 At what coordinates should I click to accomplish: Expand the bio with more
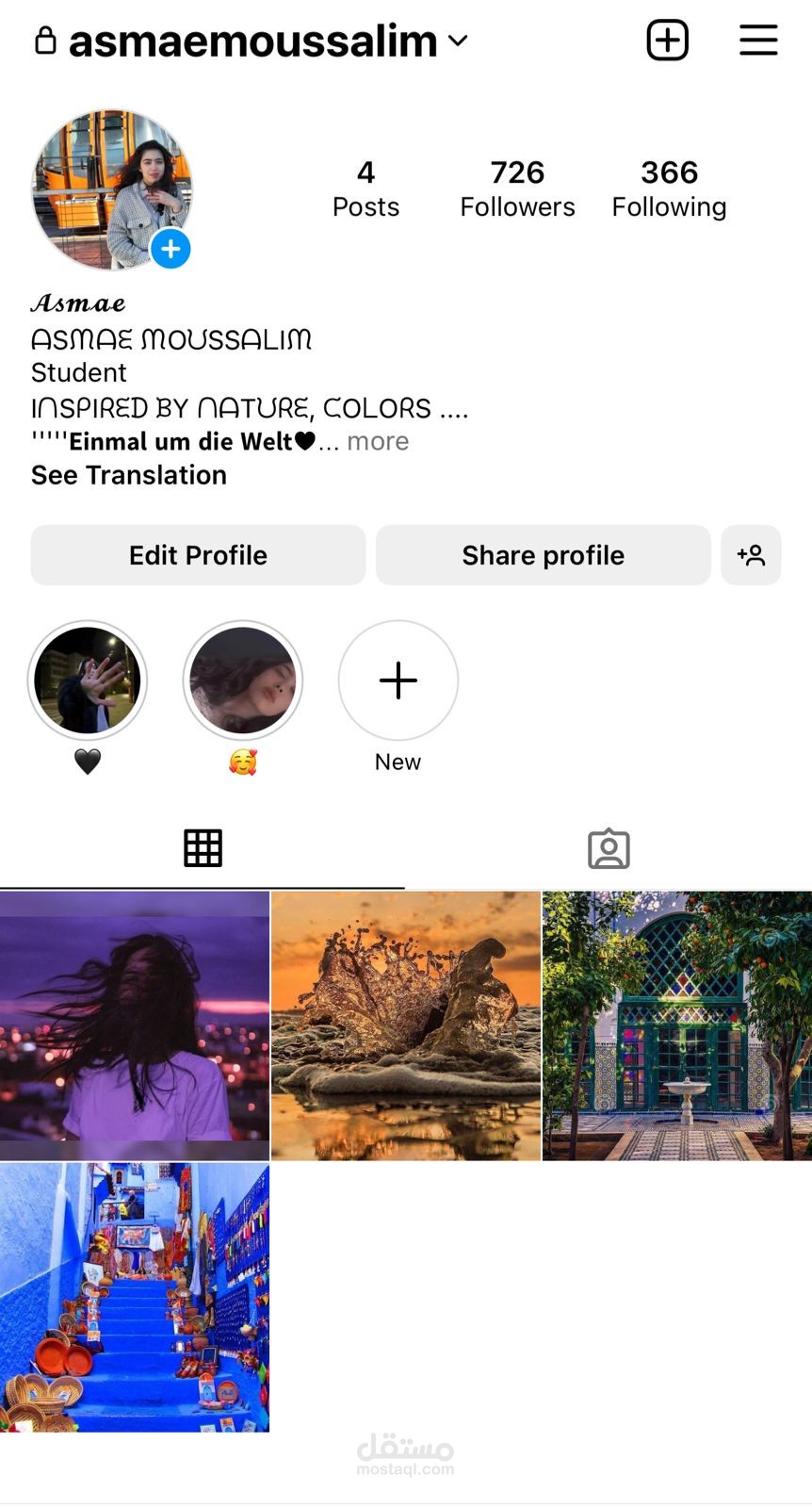click(378, 441)
